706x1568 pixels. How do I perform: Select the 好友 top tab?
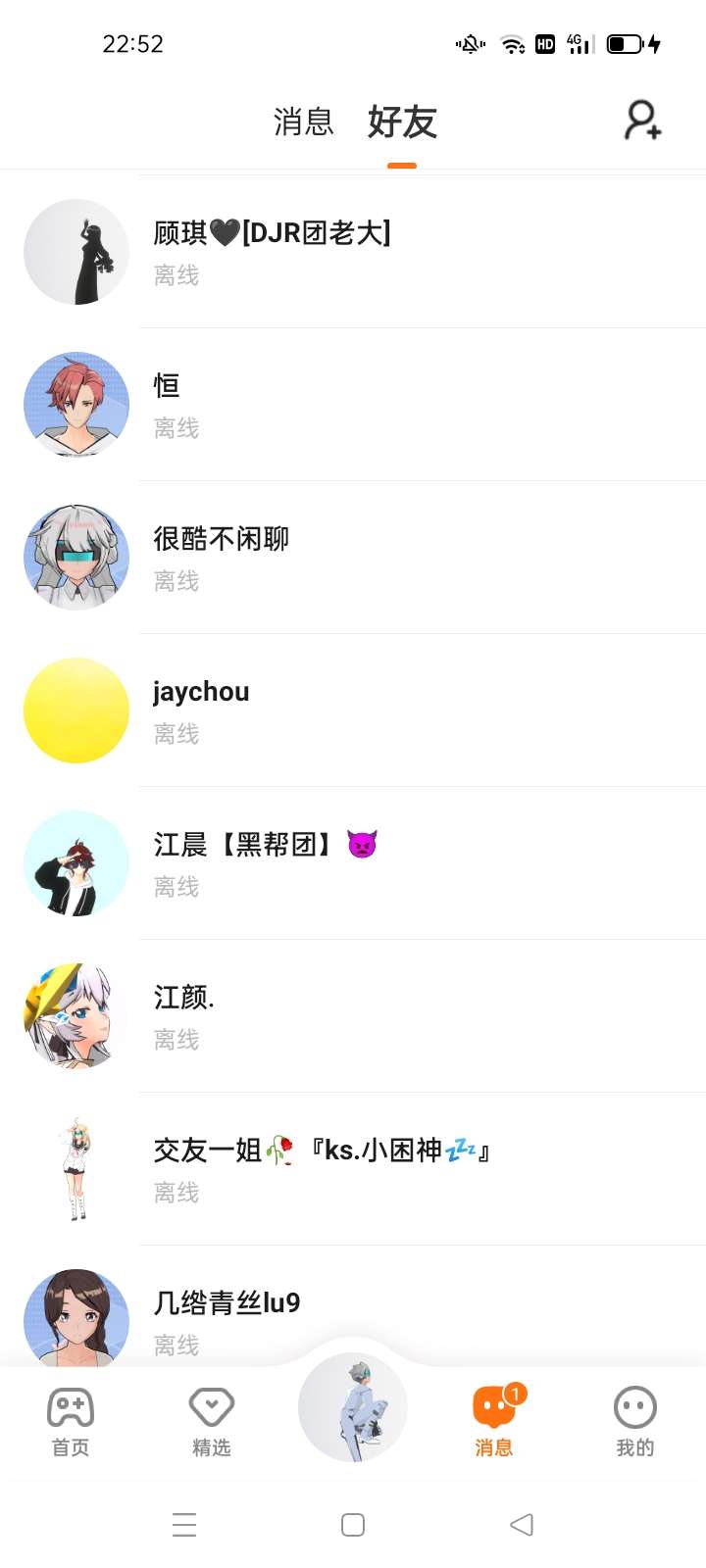coord(402,122)
